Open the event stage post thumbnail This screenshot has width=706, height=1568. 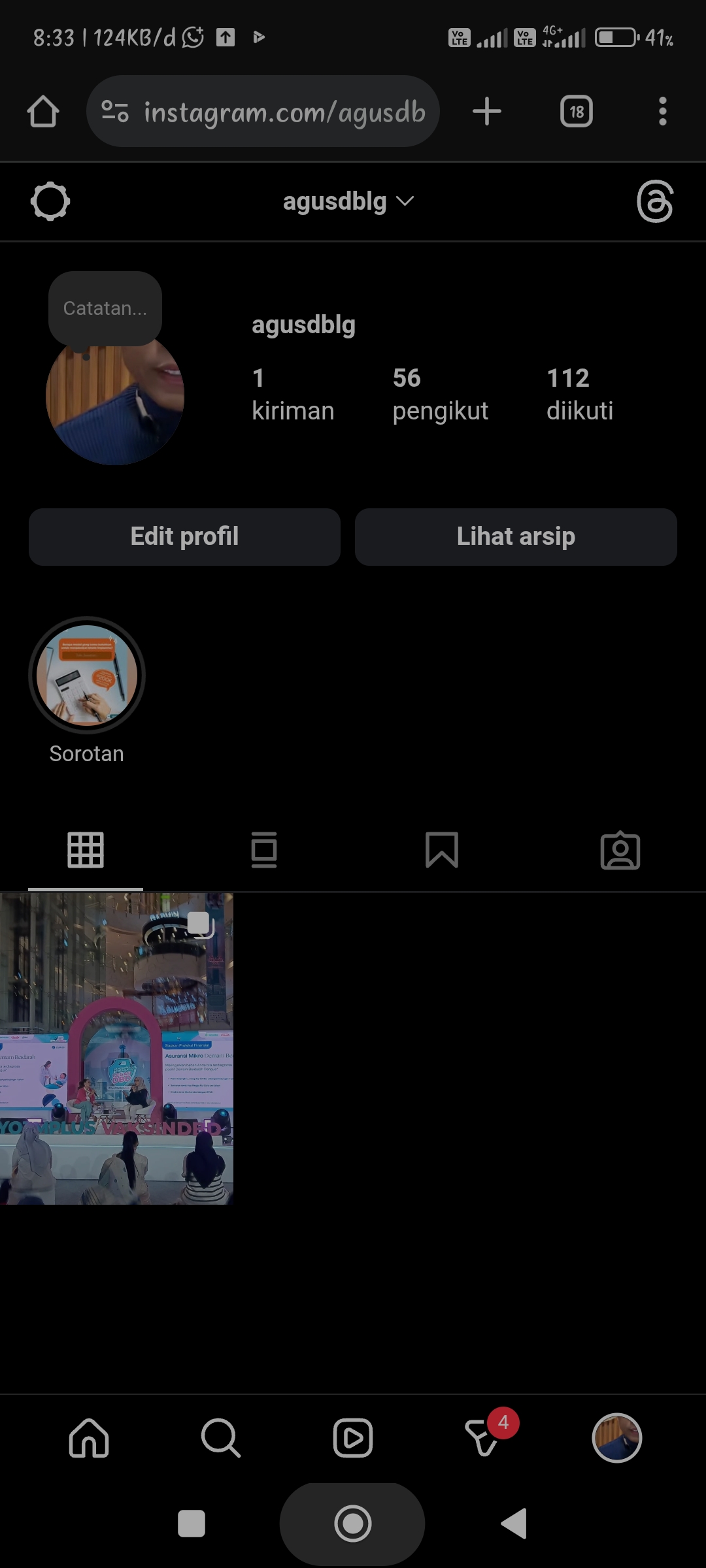click(x=116, y=1049)
